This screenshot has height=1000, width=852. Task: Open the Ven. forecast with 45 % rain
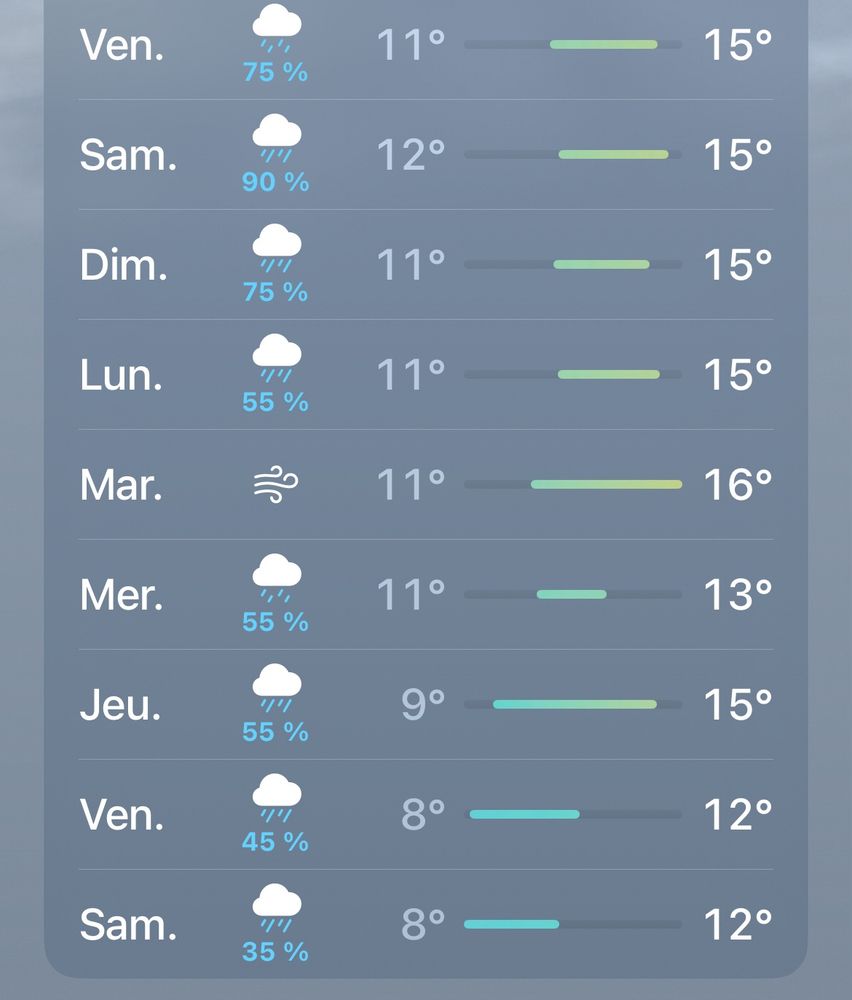coord(425,815)
